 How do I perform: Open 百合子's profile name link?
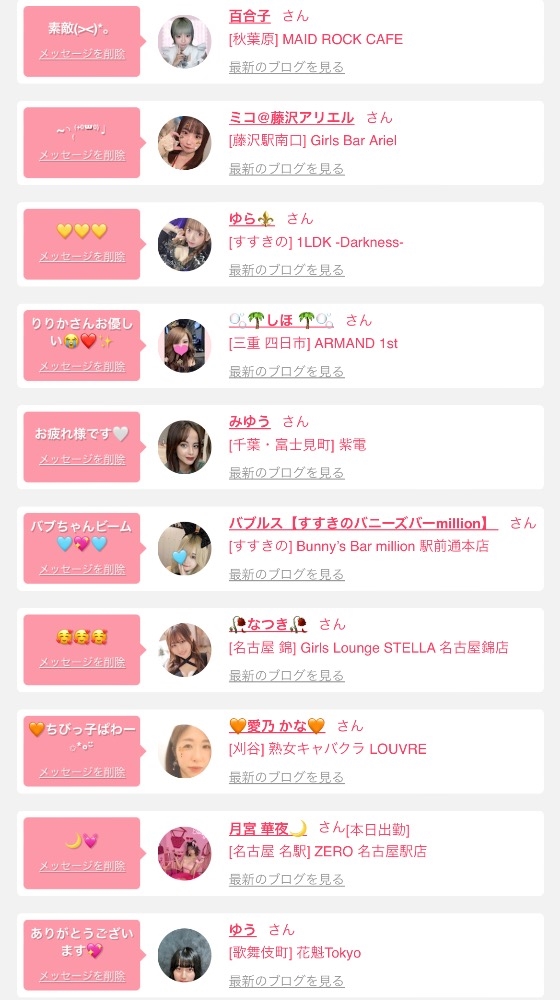pos(249,16)
